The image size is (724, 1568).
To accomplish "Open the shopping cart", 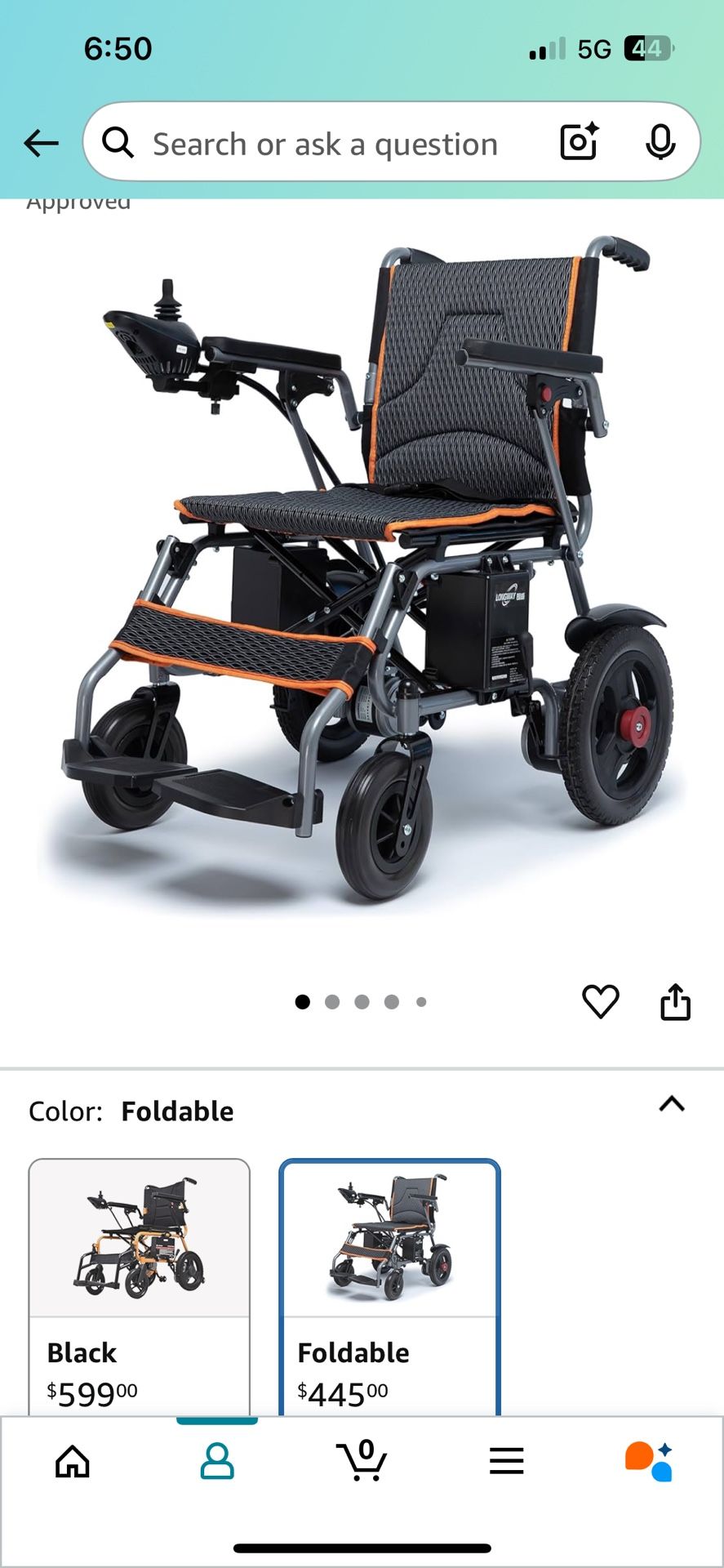I will tap(362, 1460).
